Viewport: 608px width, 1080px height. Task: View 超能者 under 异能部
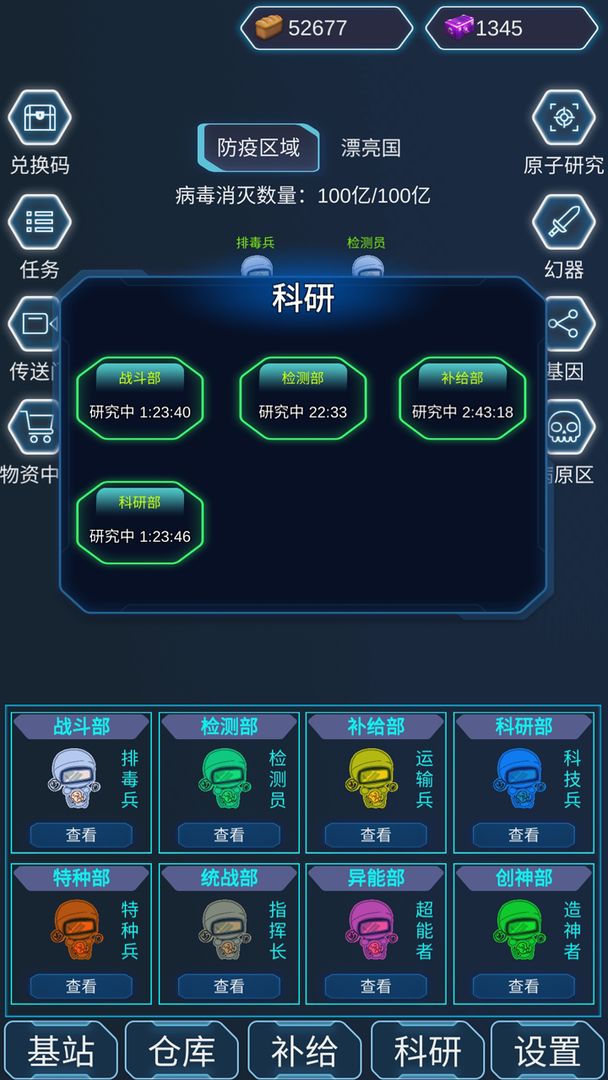click(x=376, y=986)
